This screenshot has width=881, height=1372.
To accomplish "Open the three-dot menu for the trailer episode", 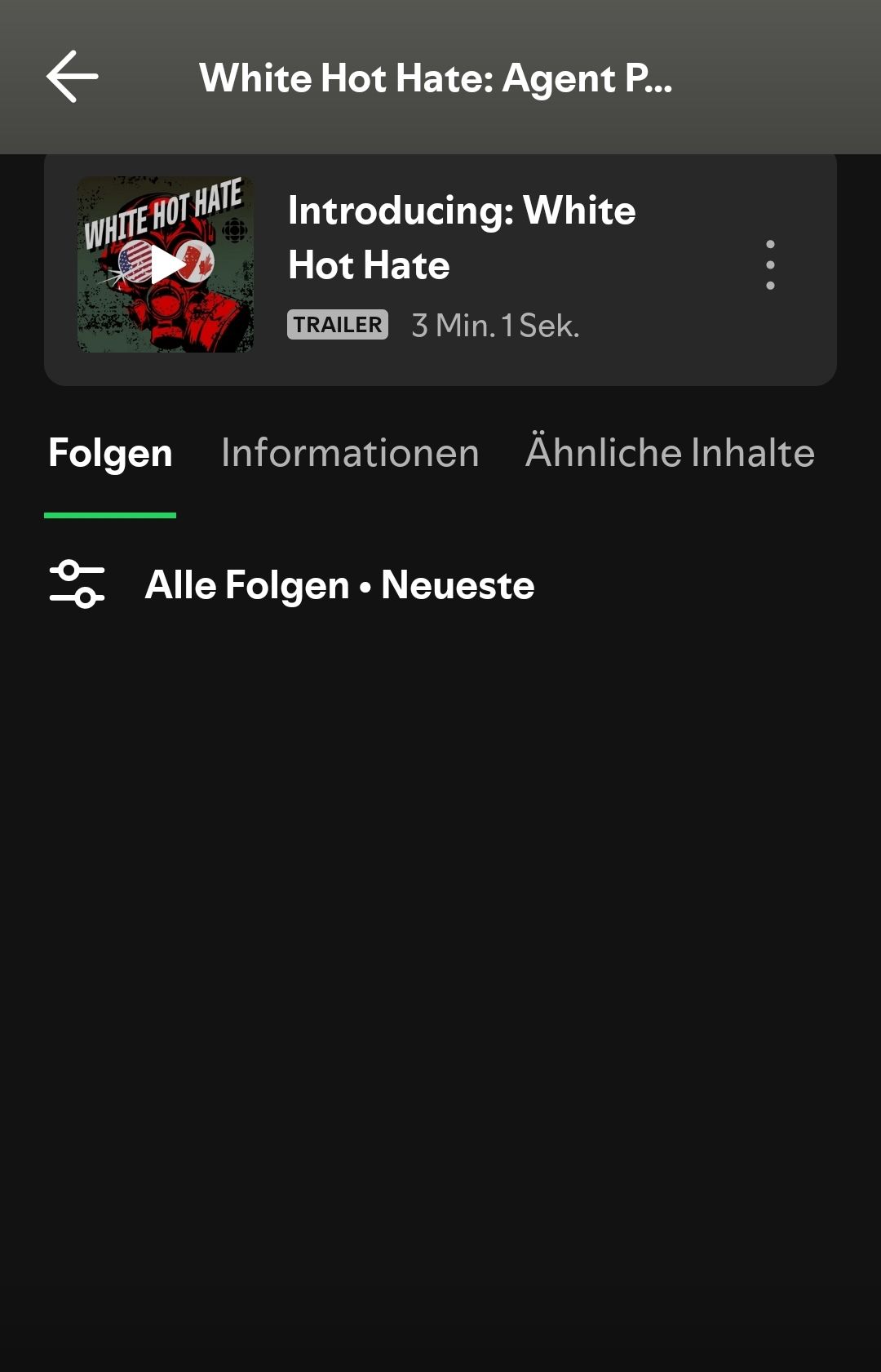I will (x=770, y=265).
